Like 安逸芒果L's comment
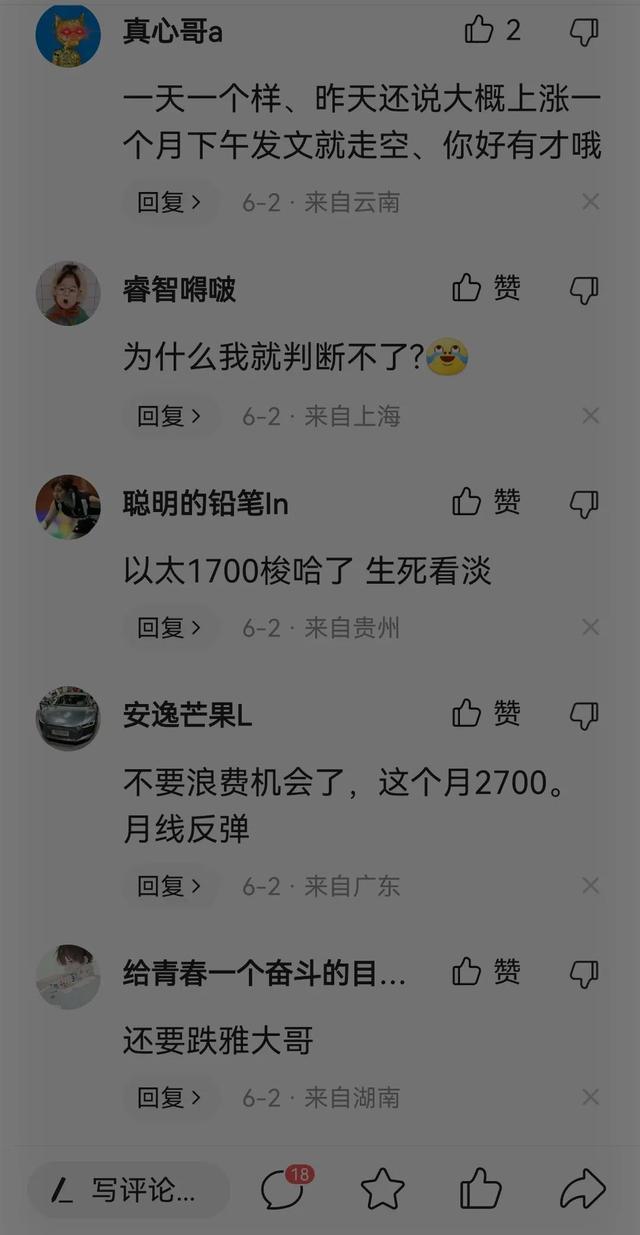 click(468, 713)
